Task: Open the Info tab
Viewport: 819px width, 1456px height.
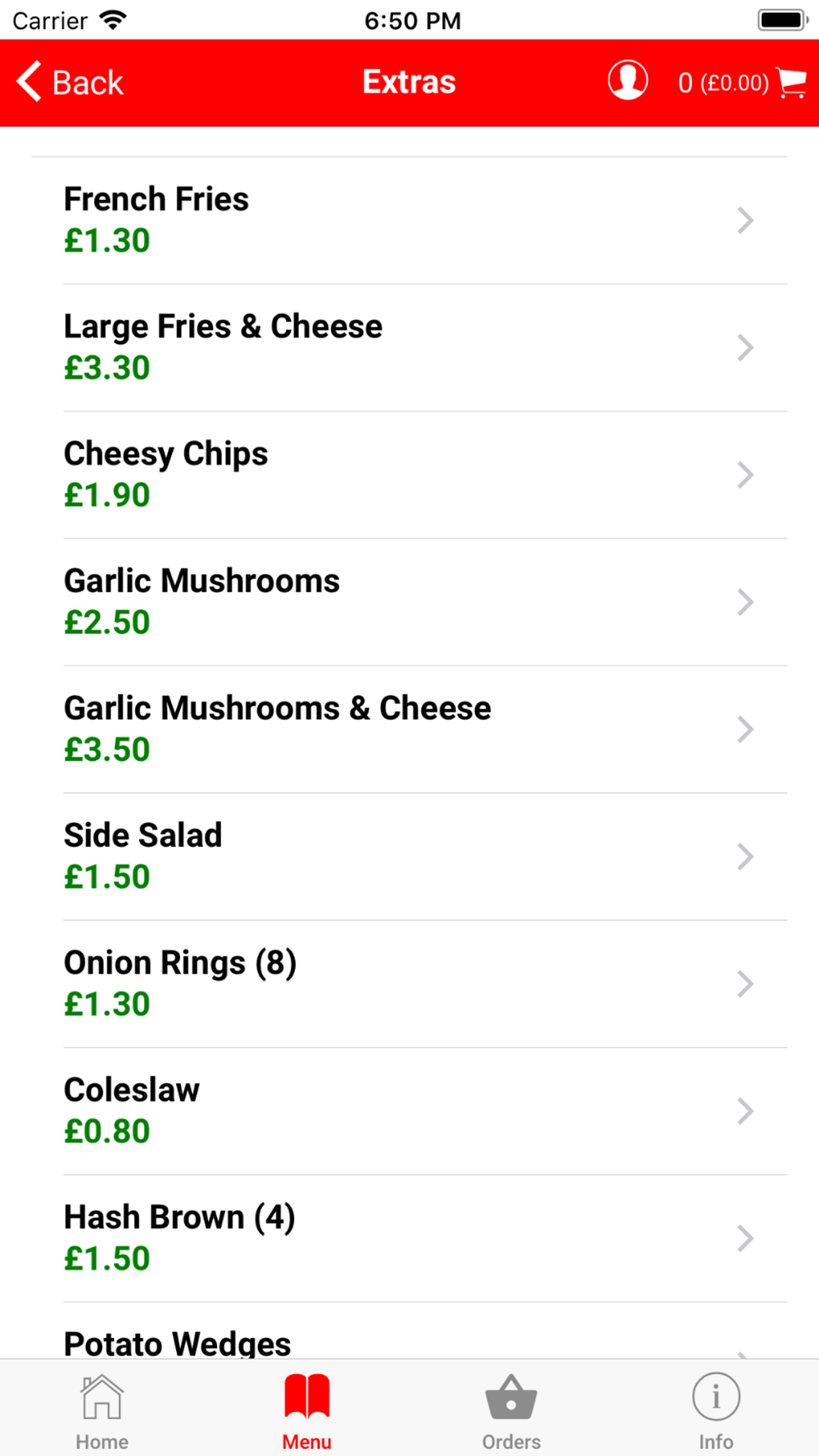Action: (717, 1412)
